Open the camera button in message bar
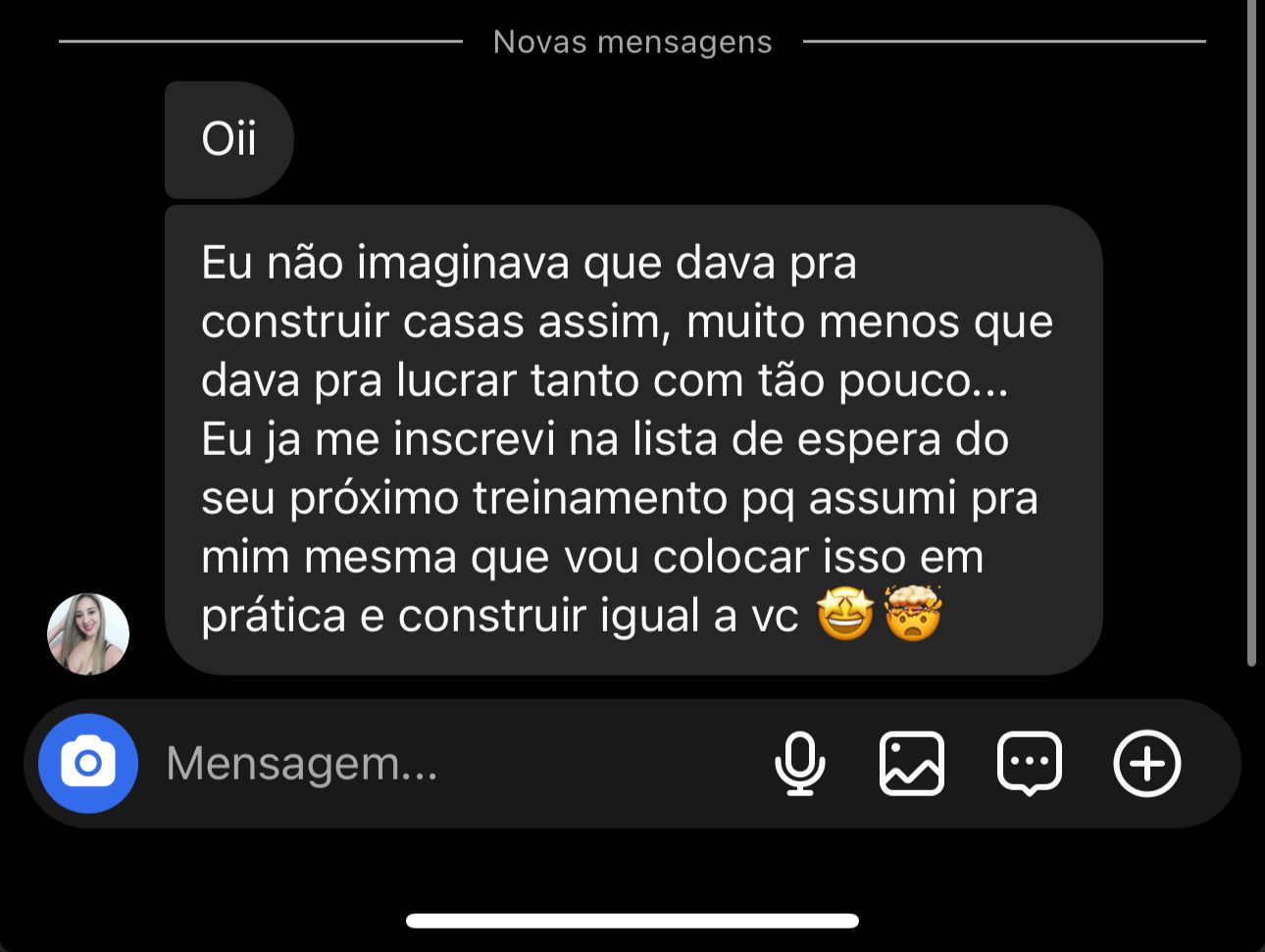 [88, 763]
